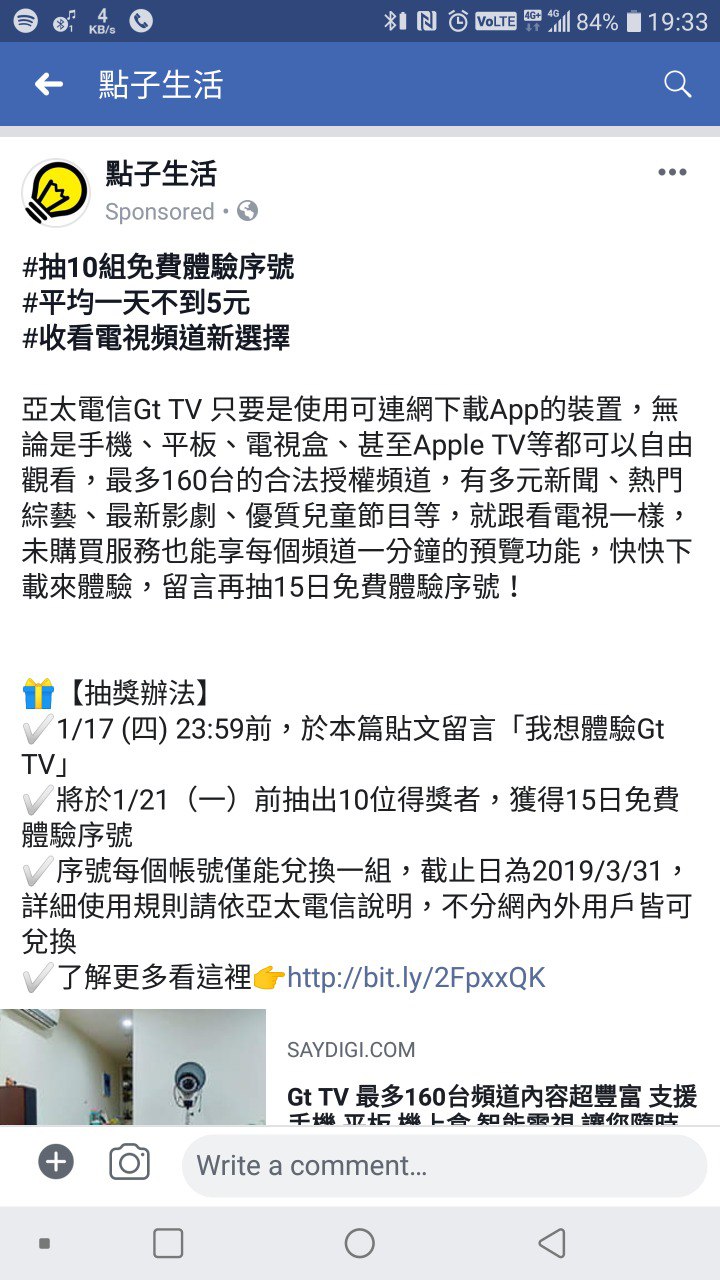The width and height of the screenshot is (720, 1280).
Task: Go back using the top arrow
Action: point(48,85)
